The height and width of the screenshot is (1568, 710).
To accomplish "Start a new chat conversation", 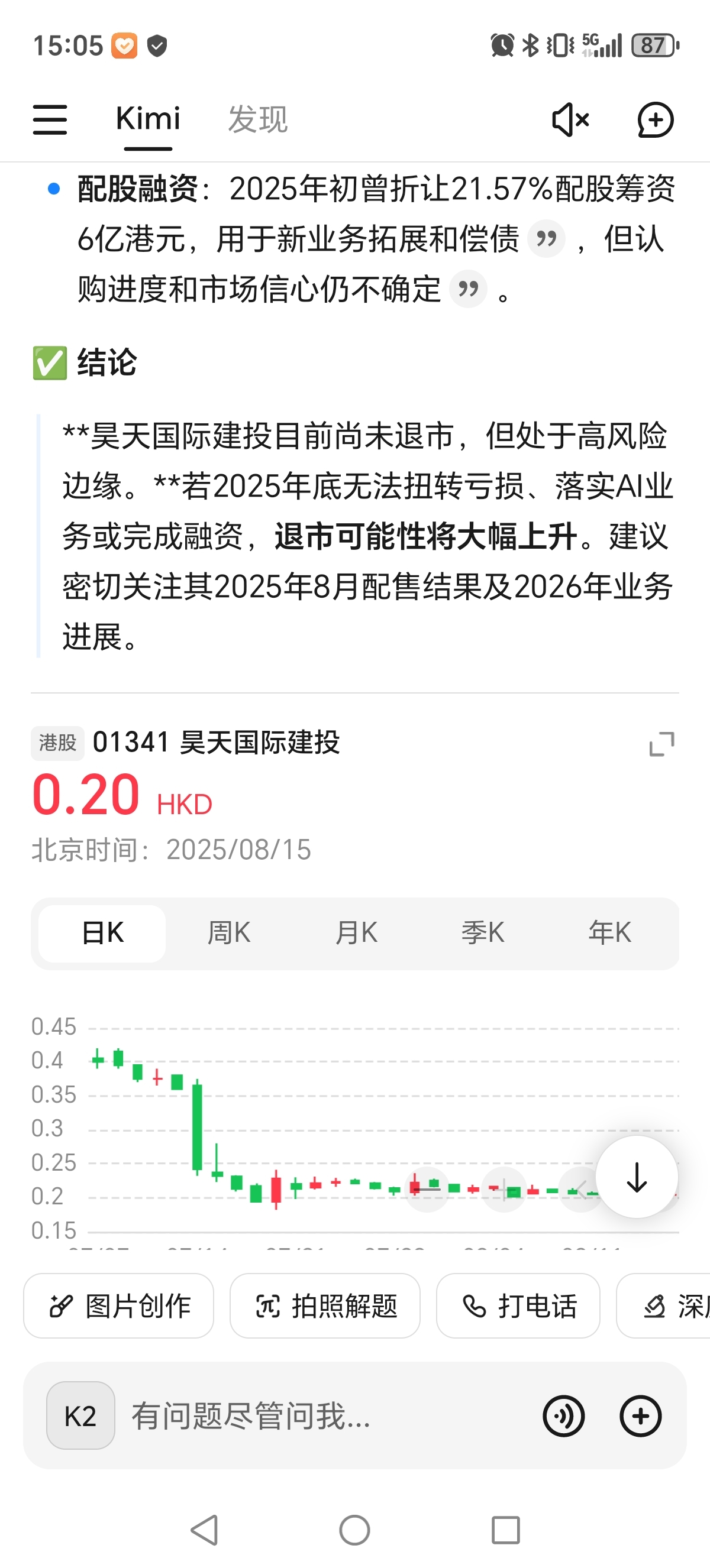I will [655, 119].
